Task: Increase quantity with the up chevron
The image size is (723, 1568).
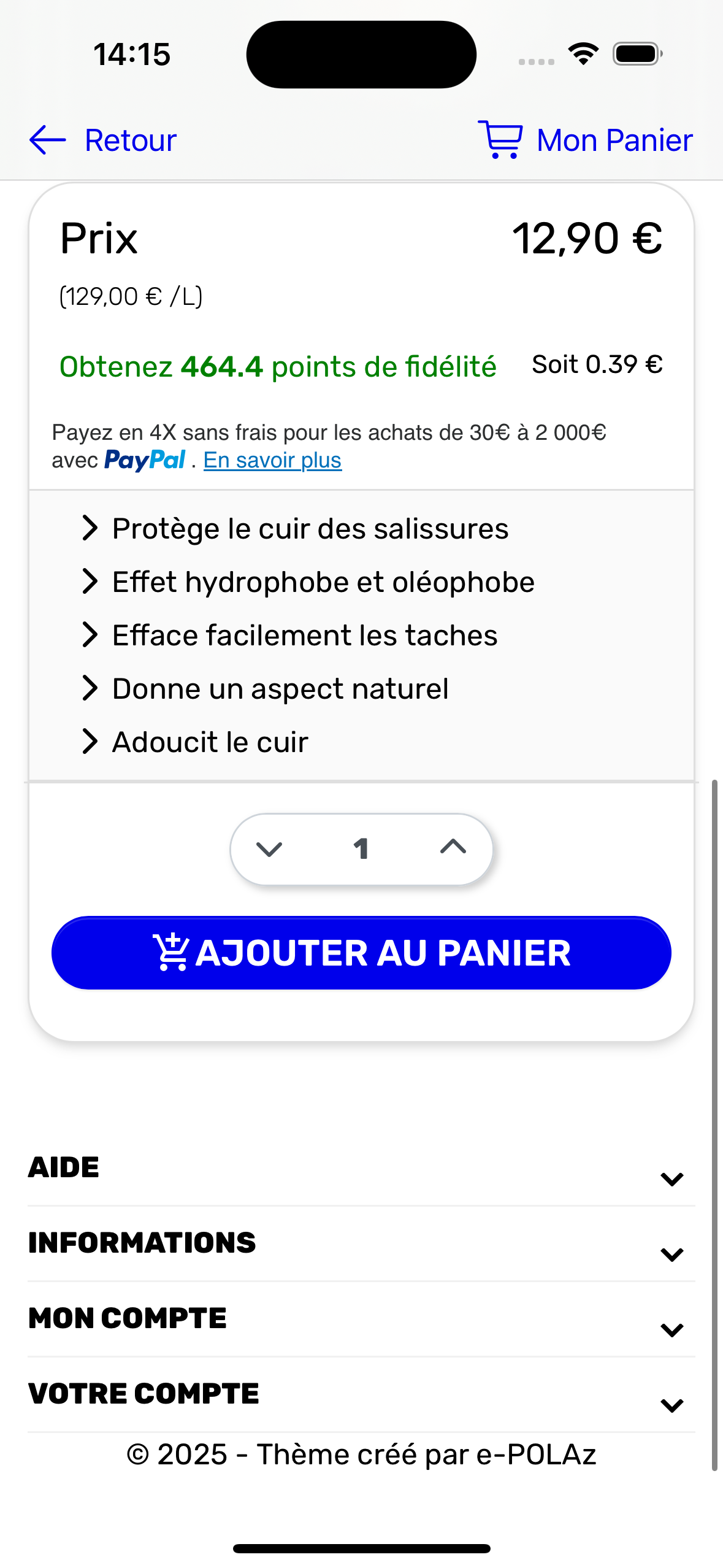Action: (x=453, y=847)
